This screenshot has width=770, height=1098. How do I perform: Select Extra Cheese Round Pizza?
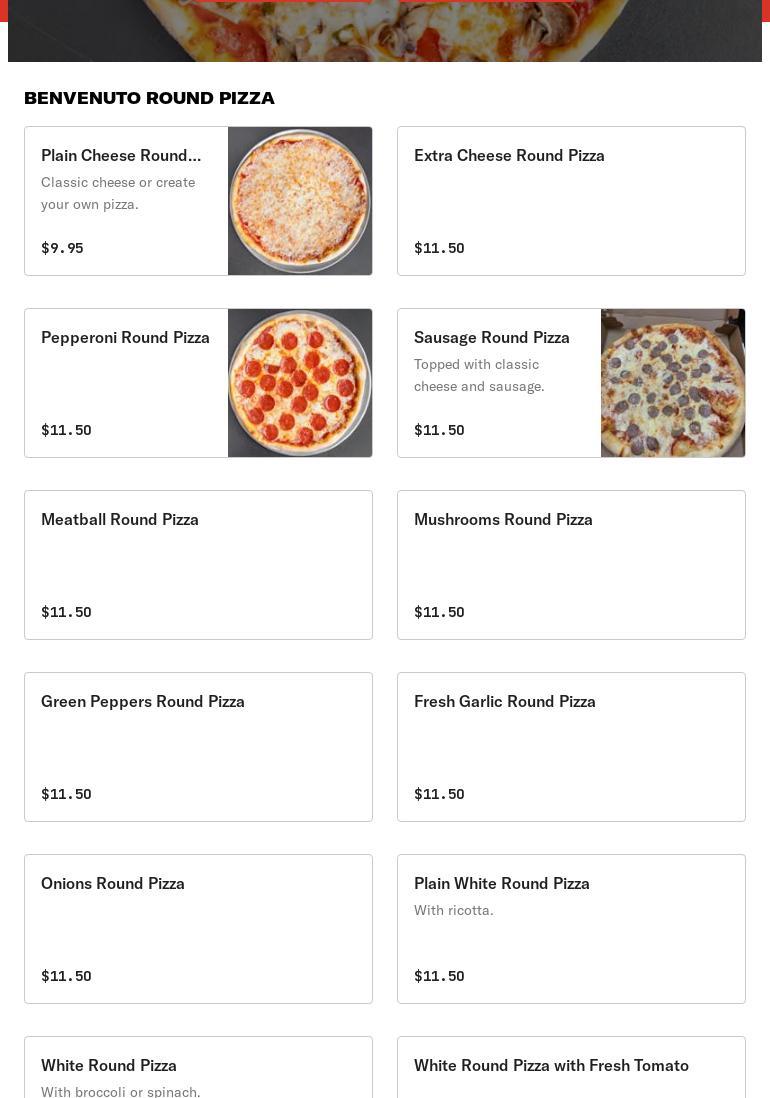pyautogui.click(x=571, y=201)
